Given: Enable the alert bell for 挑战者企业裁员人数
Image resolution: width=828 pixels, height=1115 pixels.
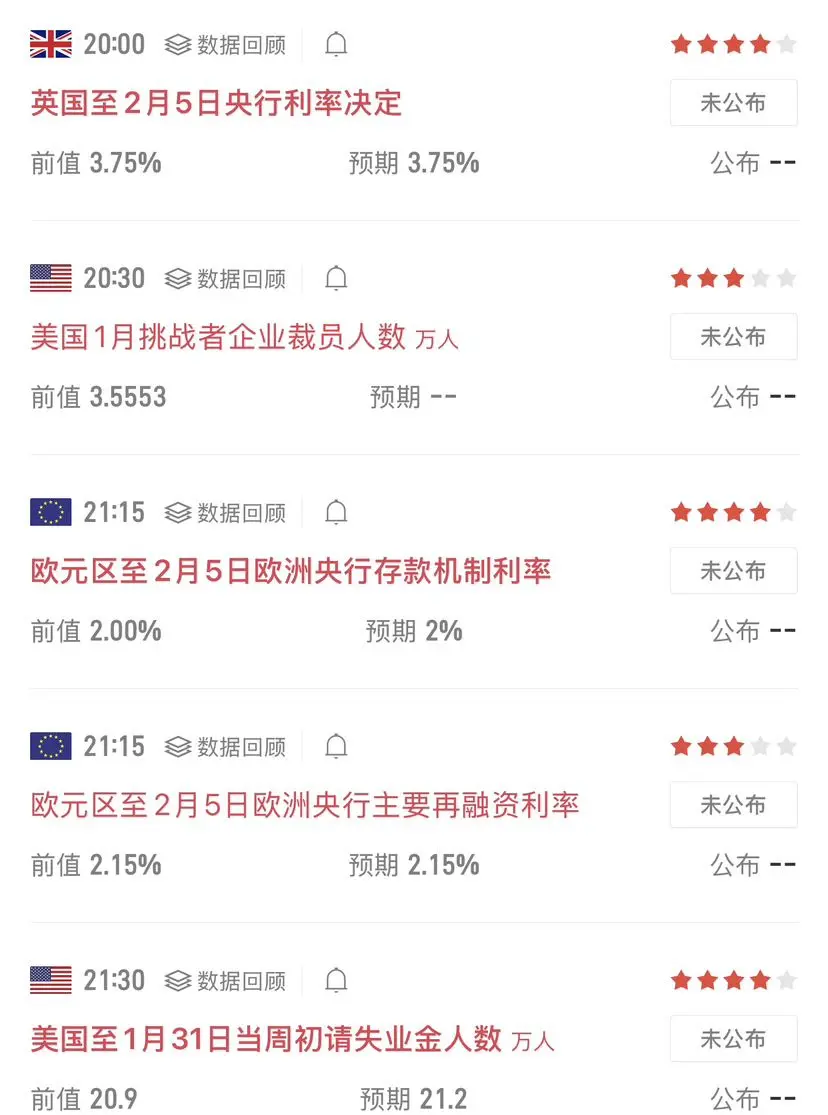Looking at the screenshot, I should click(337, 279).
